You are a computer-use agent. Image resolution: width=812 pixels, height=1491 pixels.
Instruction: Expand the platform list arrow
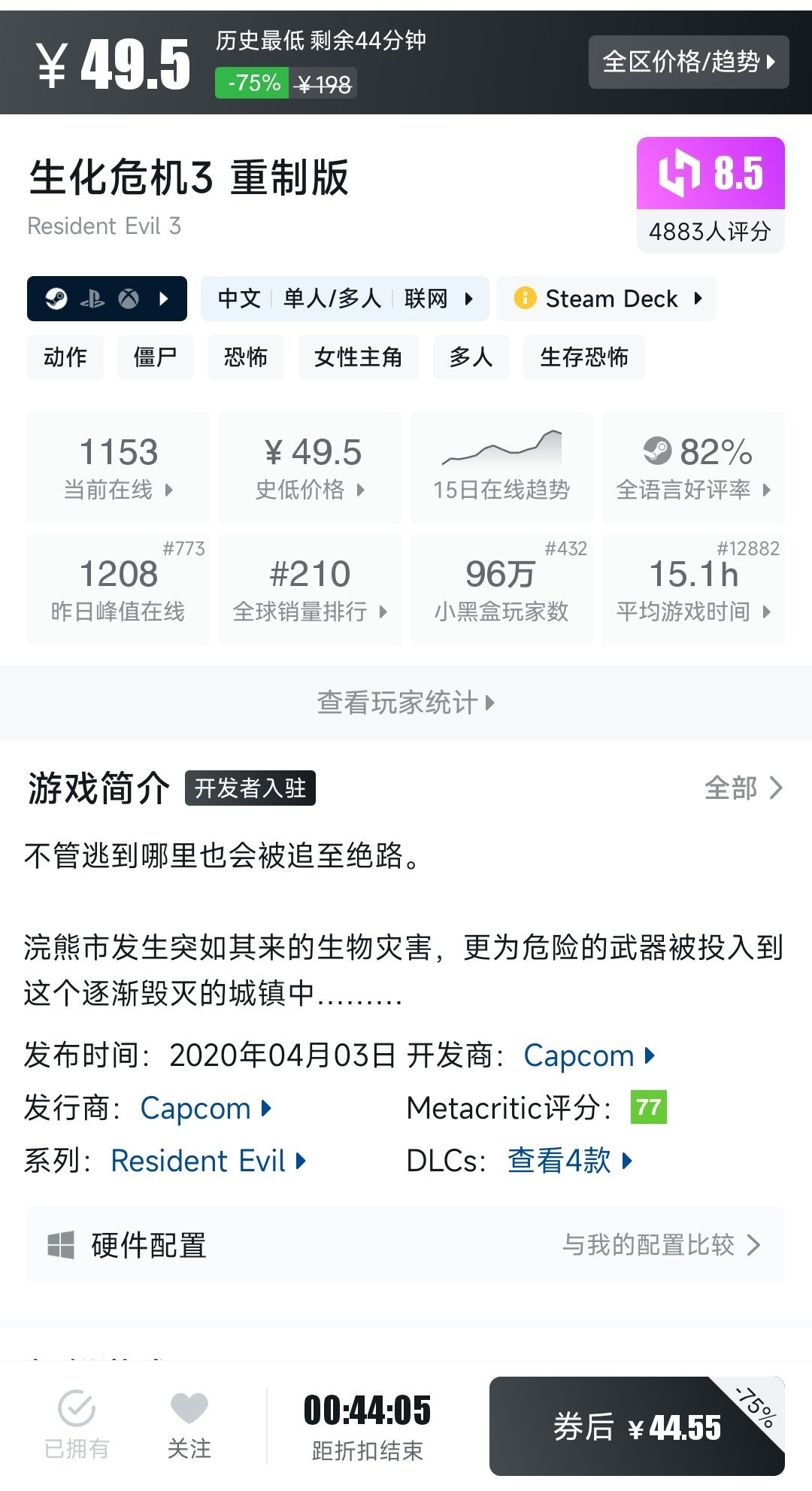(x=164, y=299)
